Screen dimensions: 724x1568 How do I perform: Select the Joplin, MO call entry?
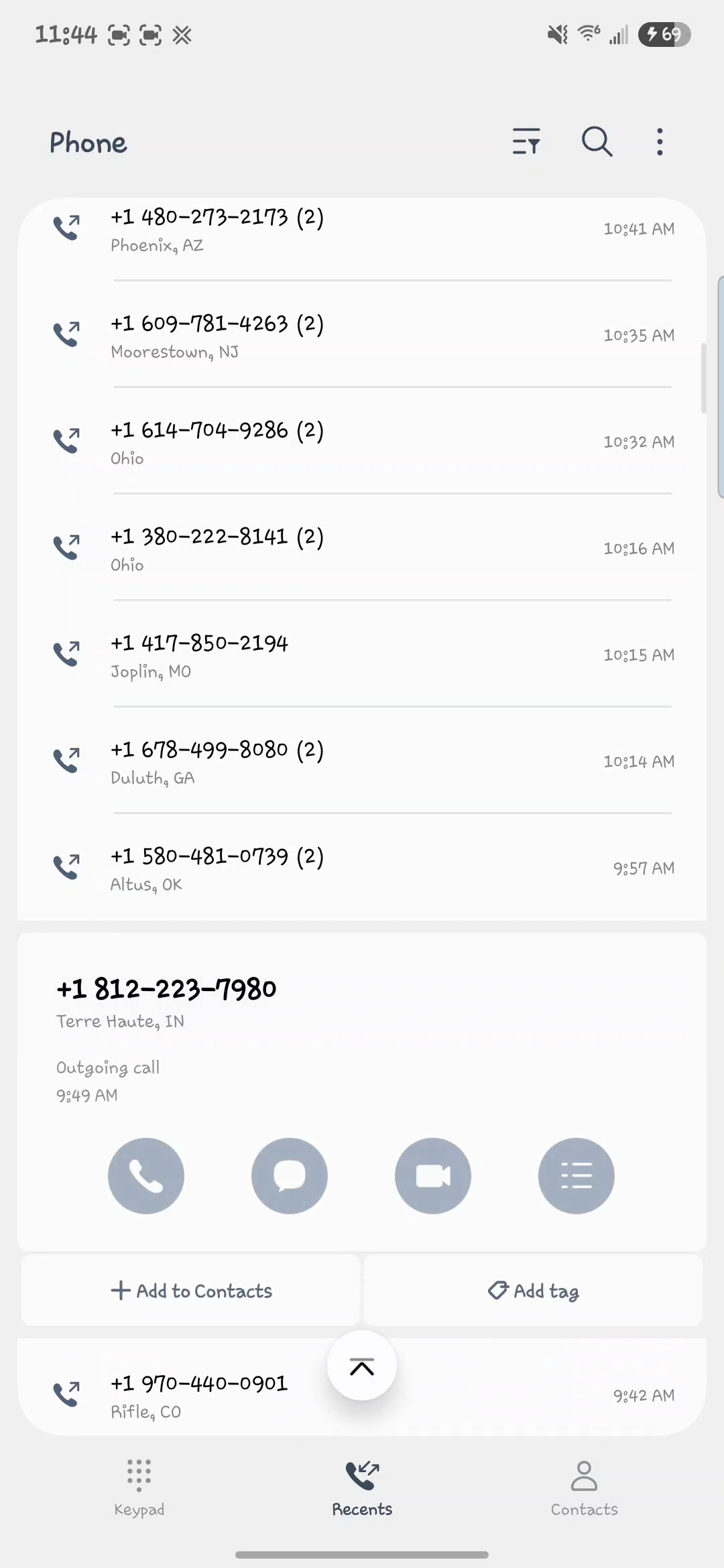tap(362, 655)
